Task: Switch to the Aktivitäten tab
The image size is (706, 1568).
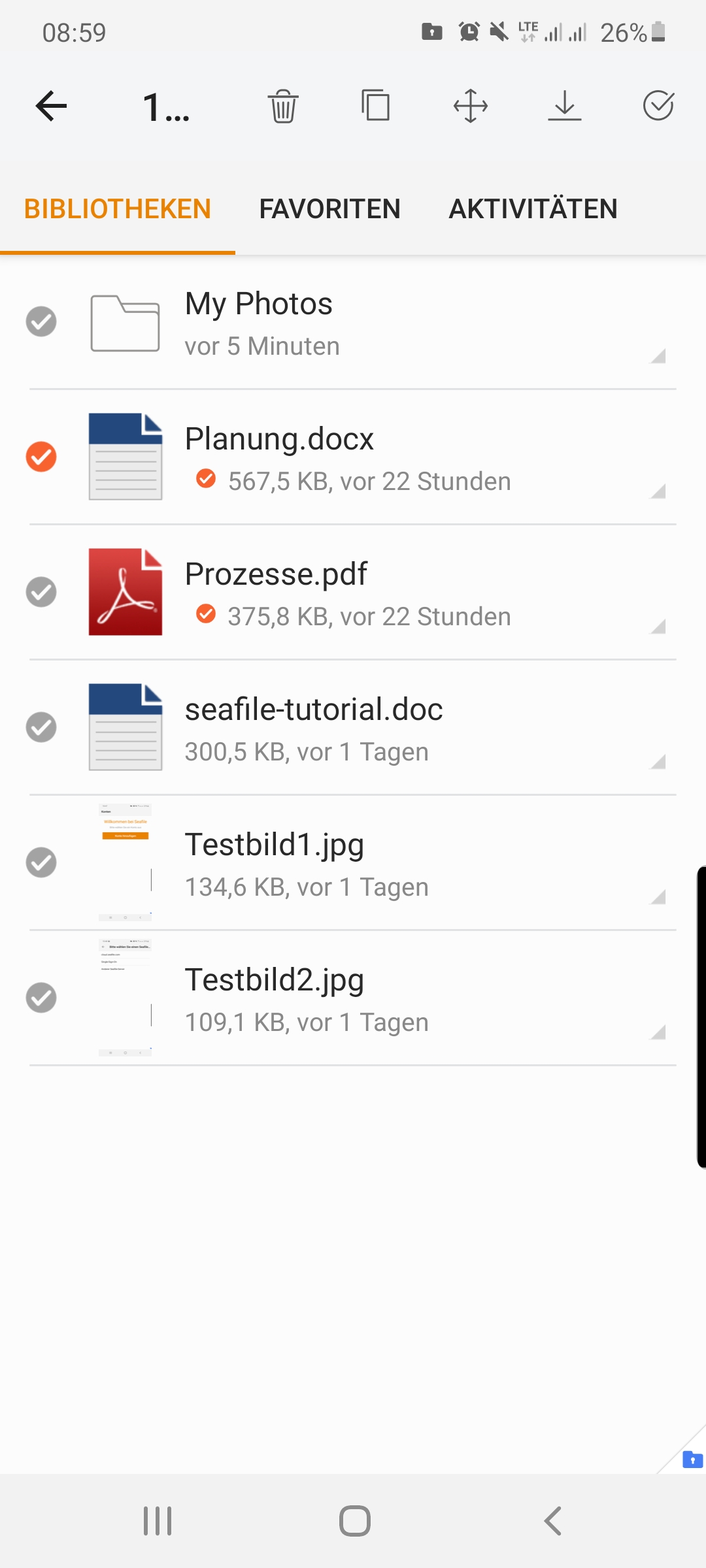Action: pyautogui.click(x=533, y=209)
